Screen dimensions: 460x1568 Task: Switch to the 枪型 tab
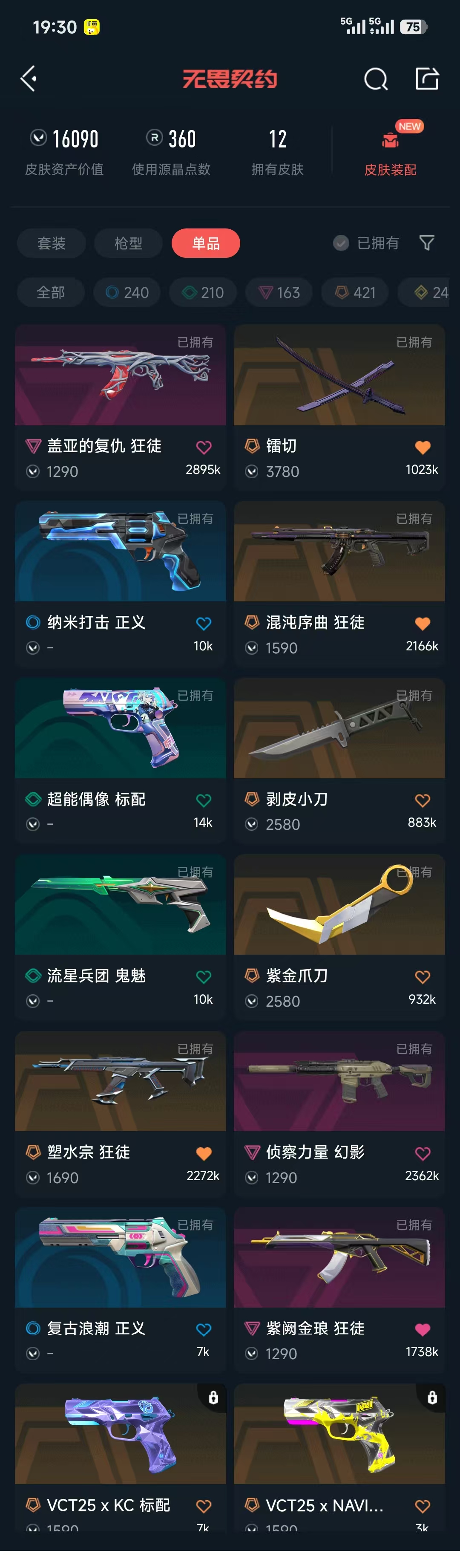click(x=128, y=243)
